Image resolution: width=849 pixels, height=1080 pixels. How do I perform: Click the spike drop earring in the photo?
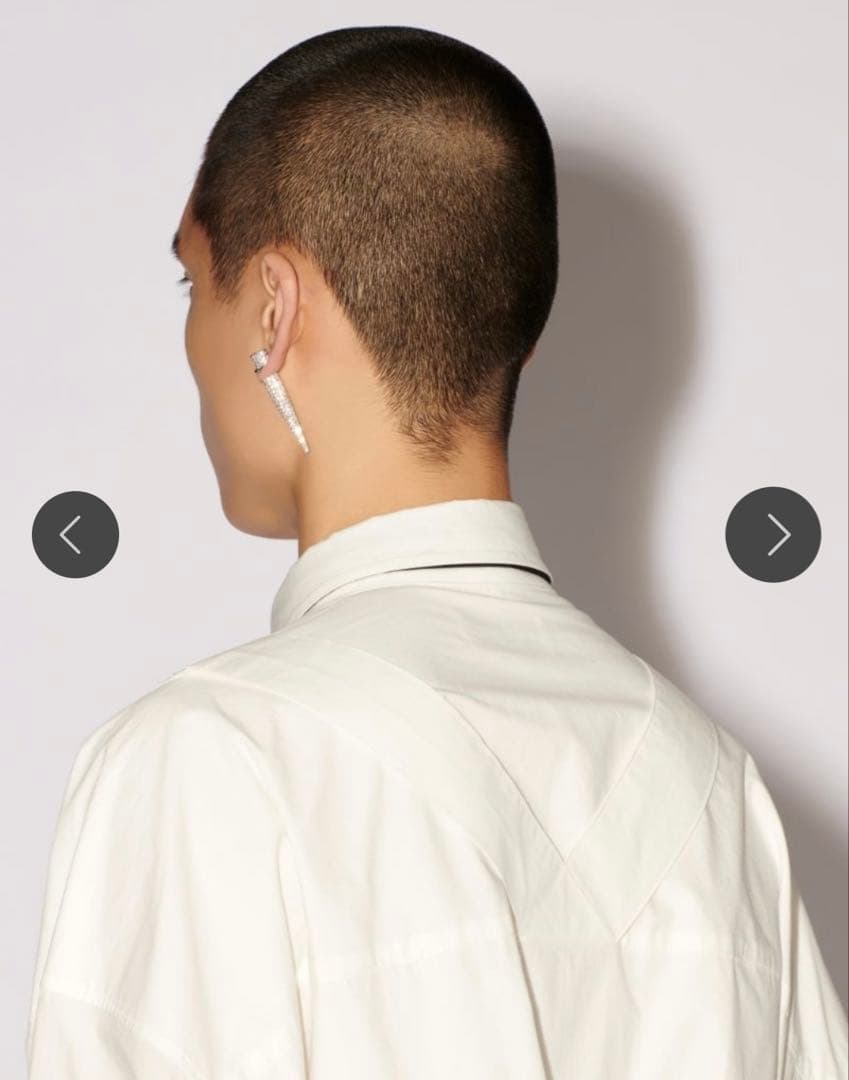pos(280,400)
